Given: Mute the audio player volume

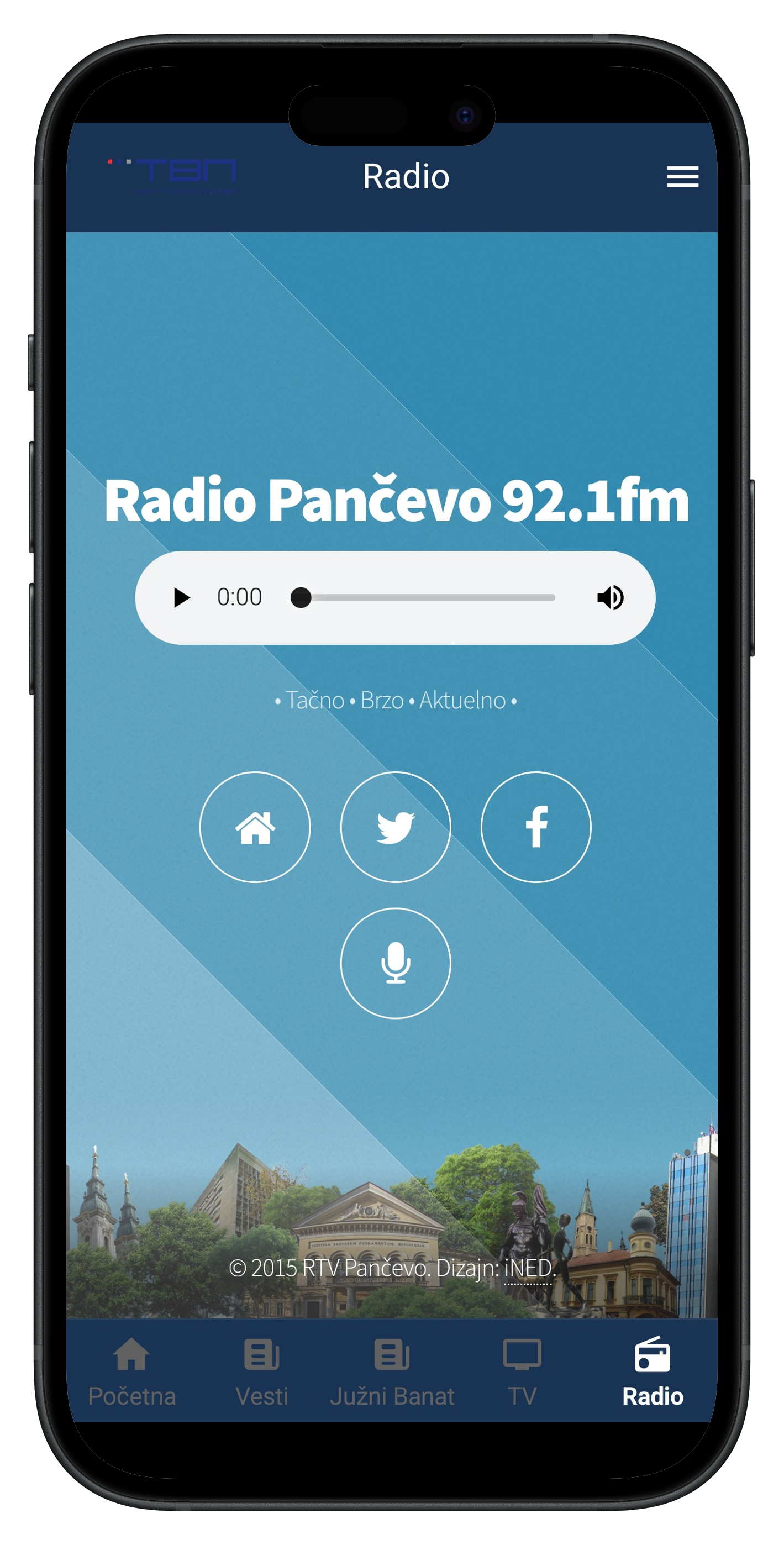Looking at the screenshot, I should pyautogui.click(x=611, y=597).
